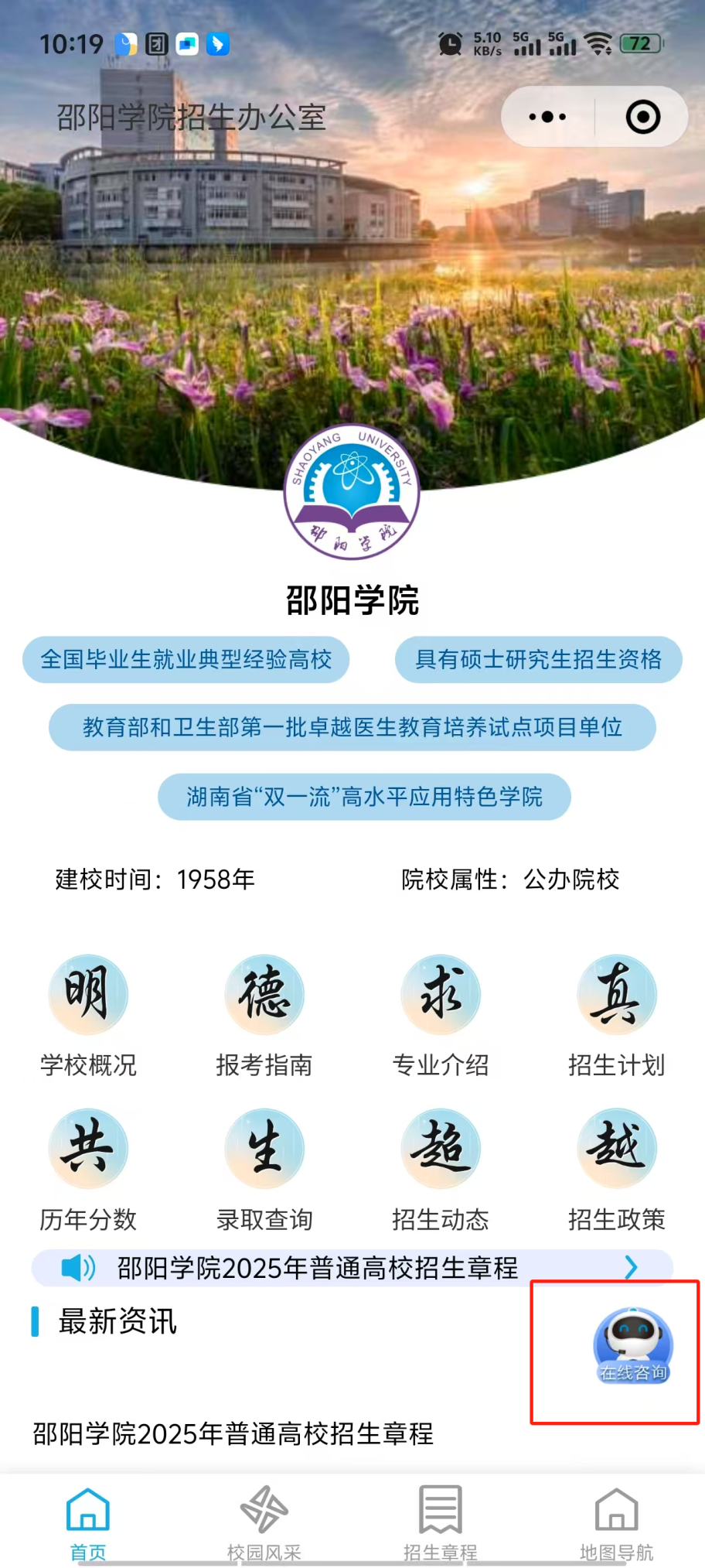The image size is (705, 1568).
Task: Read news item 邵阳学院2025年普通高校招生章程
Action: [233, 1433]
